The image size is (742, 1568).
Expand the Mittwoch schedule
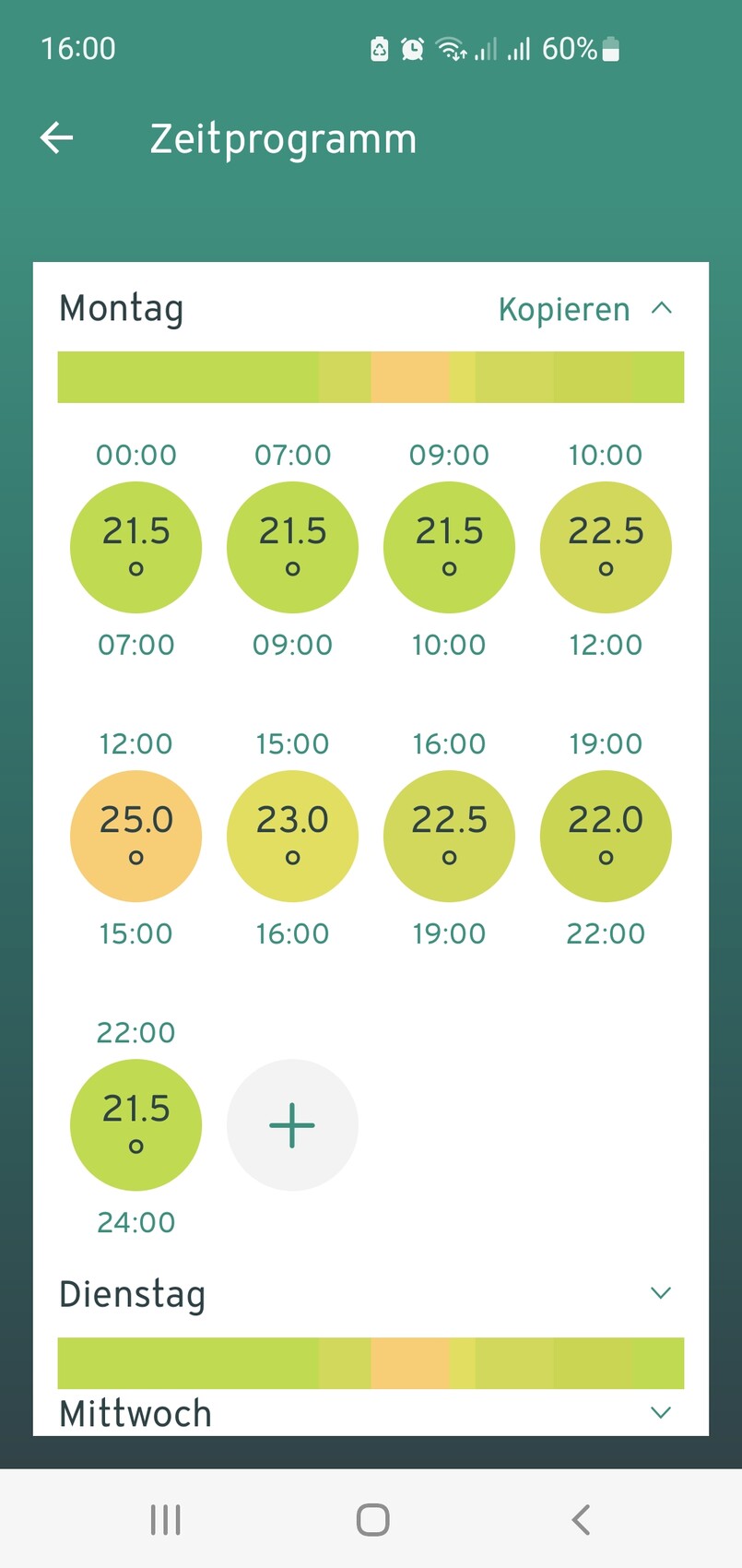pos(660,1412)
